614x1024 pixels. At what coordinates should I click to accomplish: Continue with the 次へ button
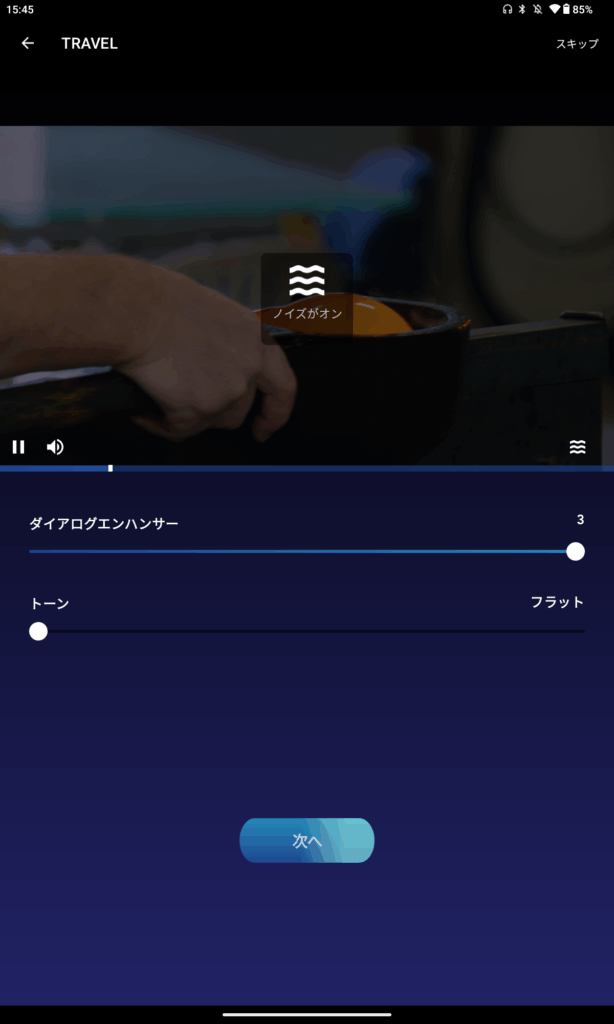307,840
